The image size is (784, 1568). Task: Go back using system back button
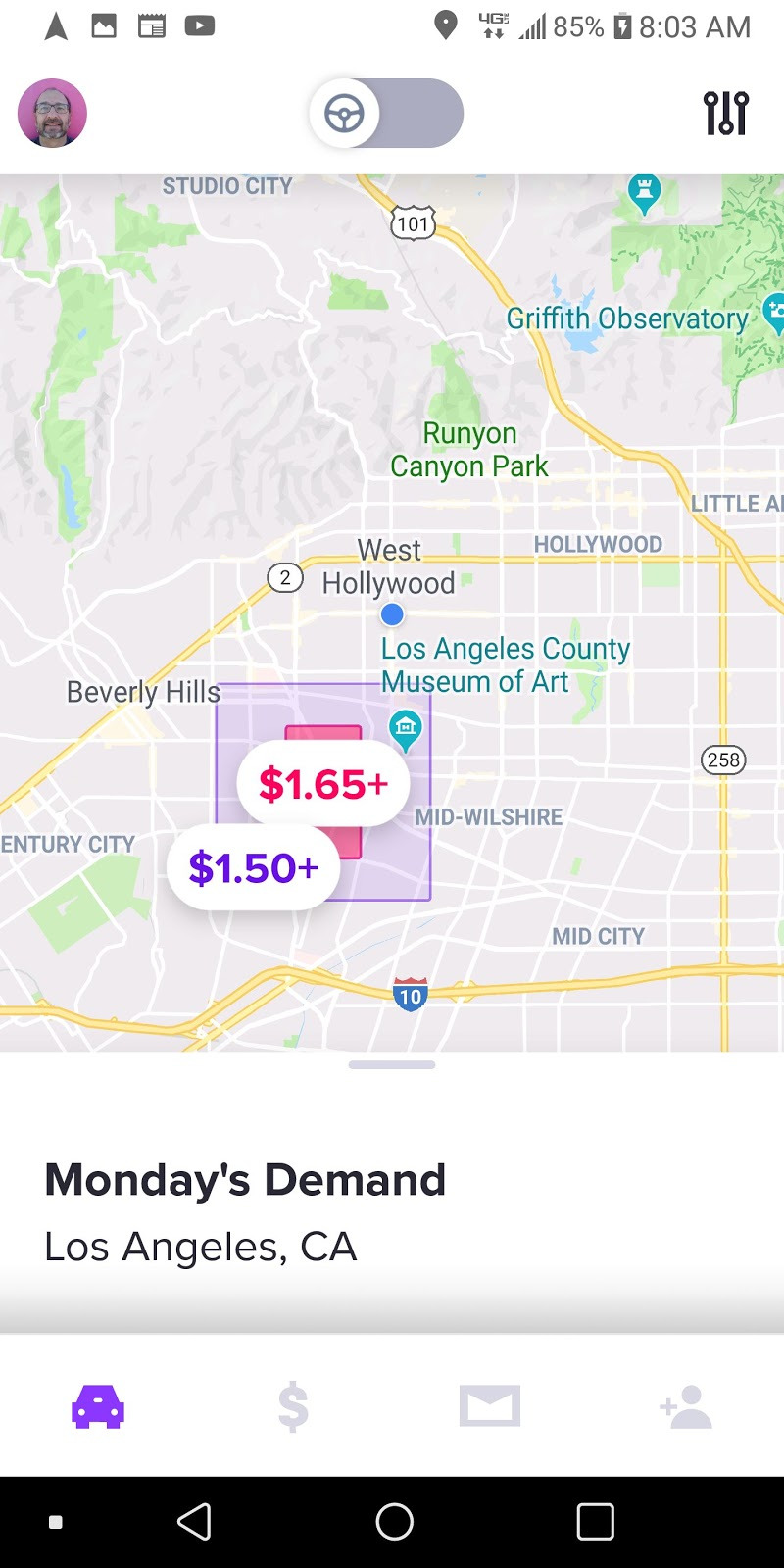(194, 1522)
